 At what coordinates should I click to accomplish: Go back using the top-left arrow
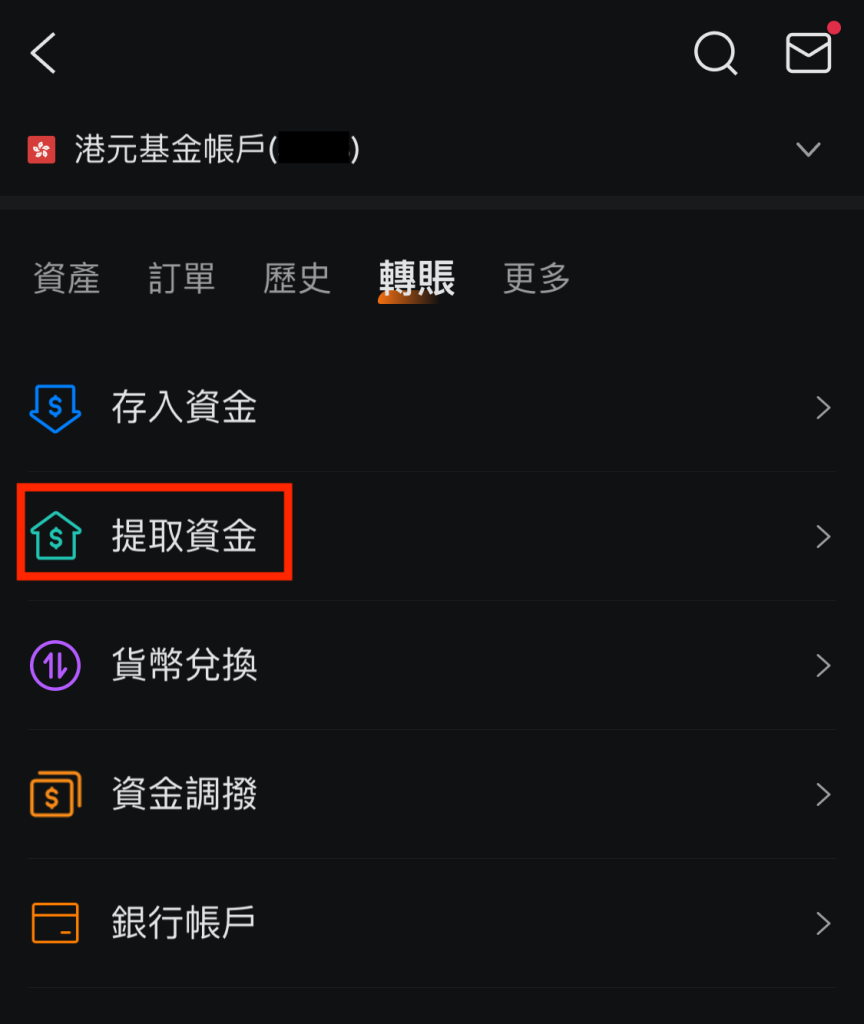[x=44, y=53]
